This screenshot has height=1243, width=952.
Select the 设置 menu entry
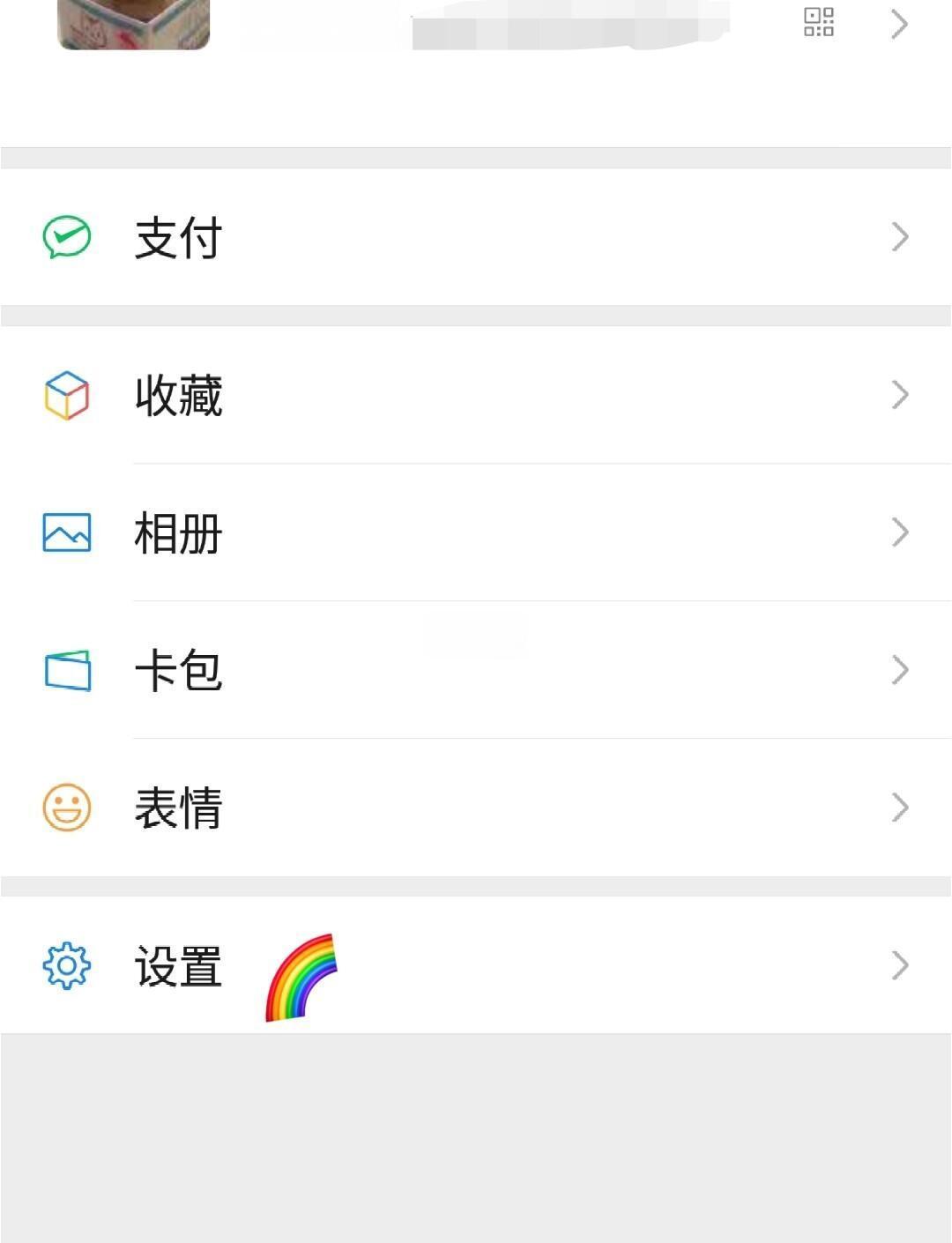coord(178,967)
